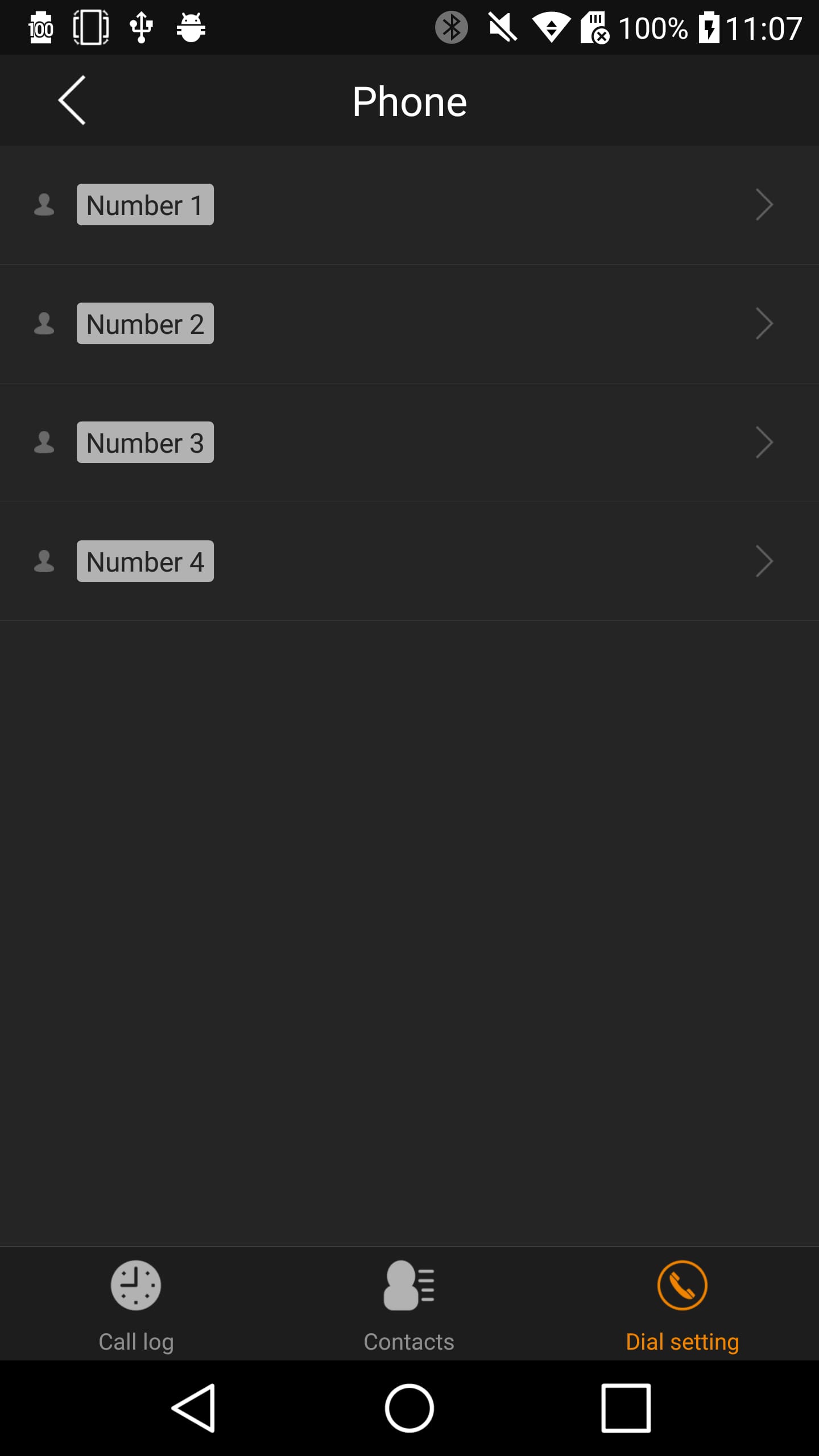Expand the Number 2 entry chevron
819x1456 pixels.
point(764,323)
